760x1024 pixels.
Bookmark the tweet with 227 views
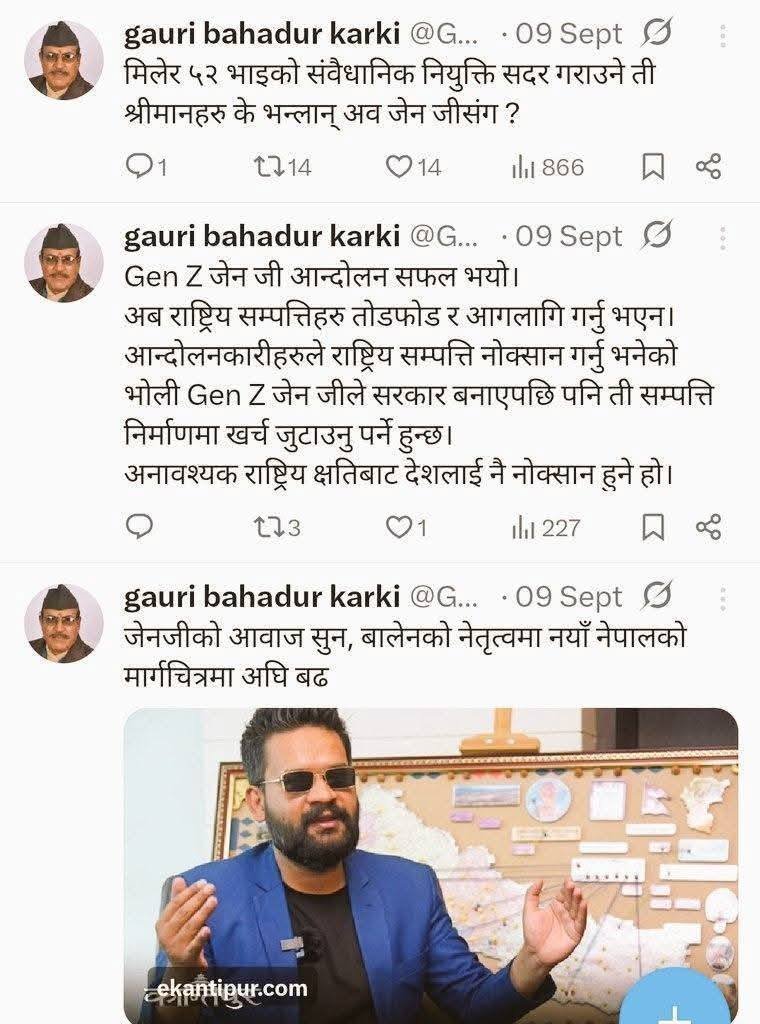[653, 526]
